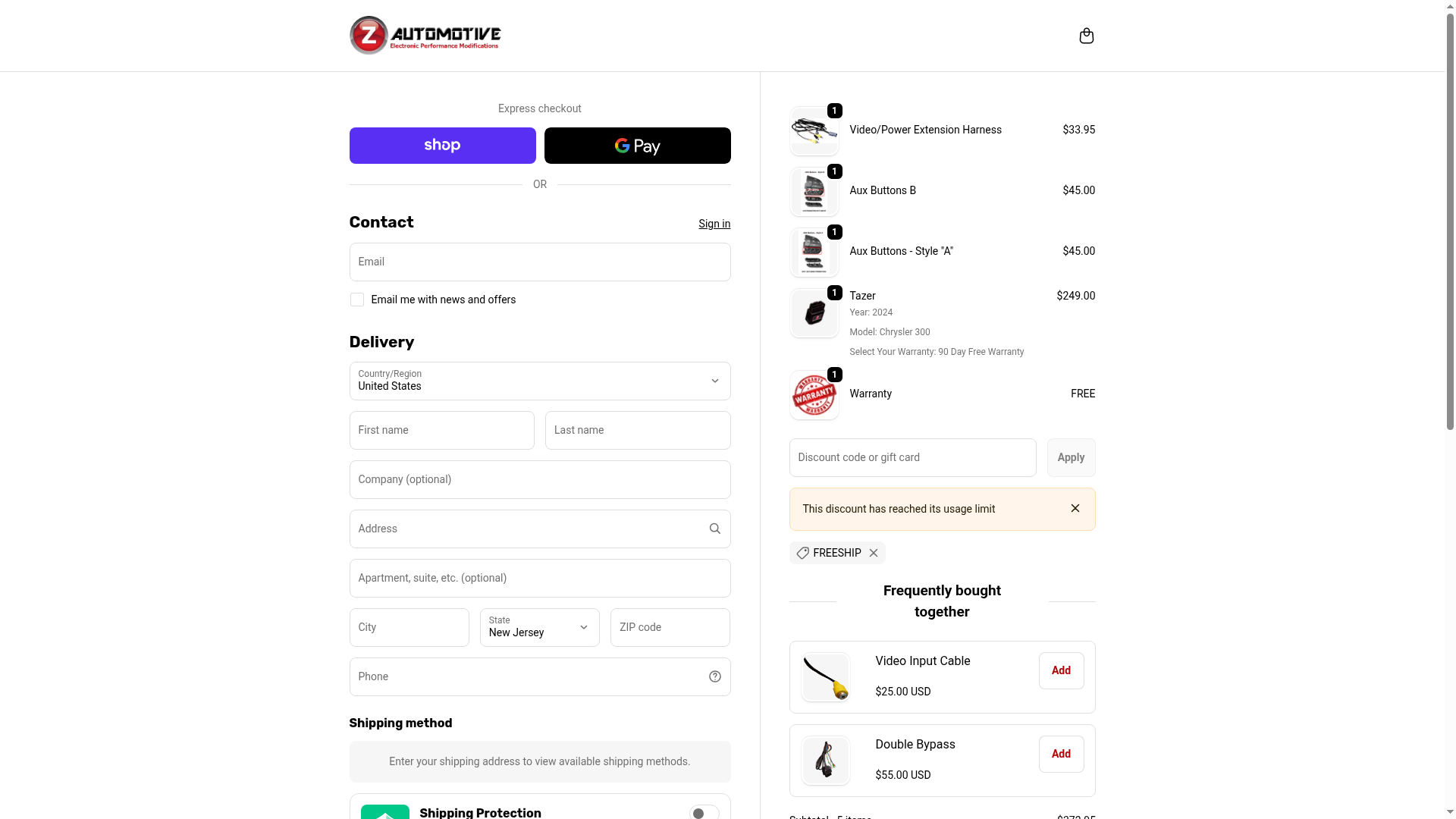Tap the ZIP code field
1456x819 pixels.
coord(670,627)
